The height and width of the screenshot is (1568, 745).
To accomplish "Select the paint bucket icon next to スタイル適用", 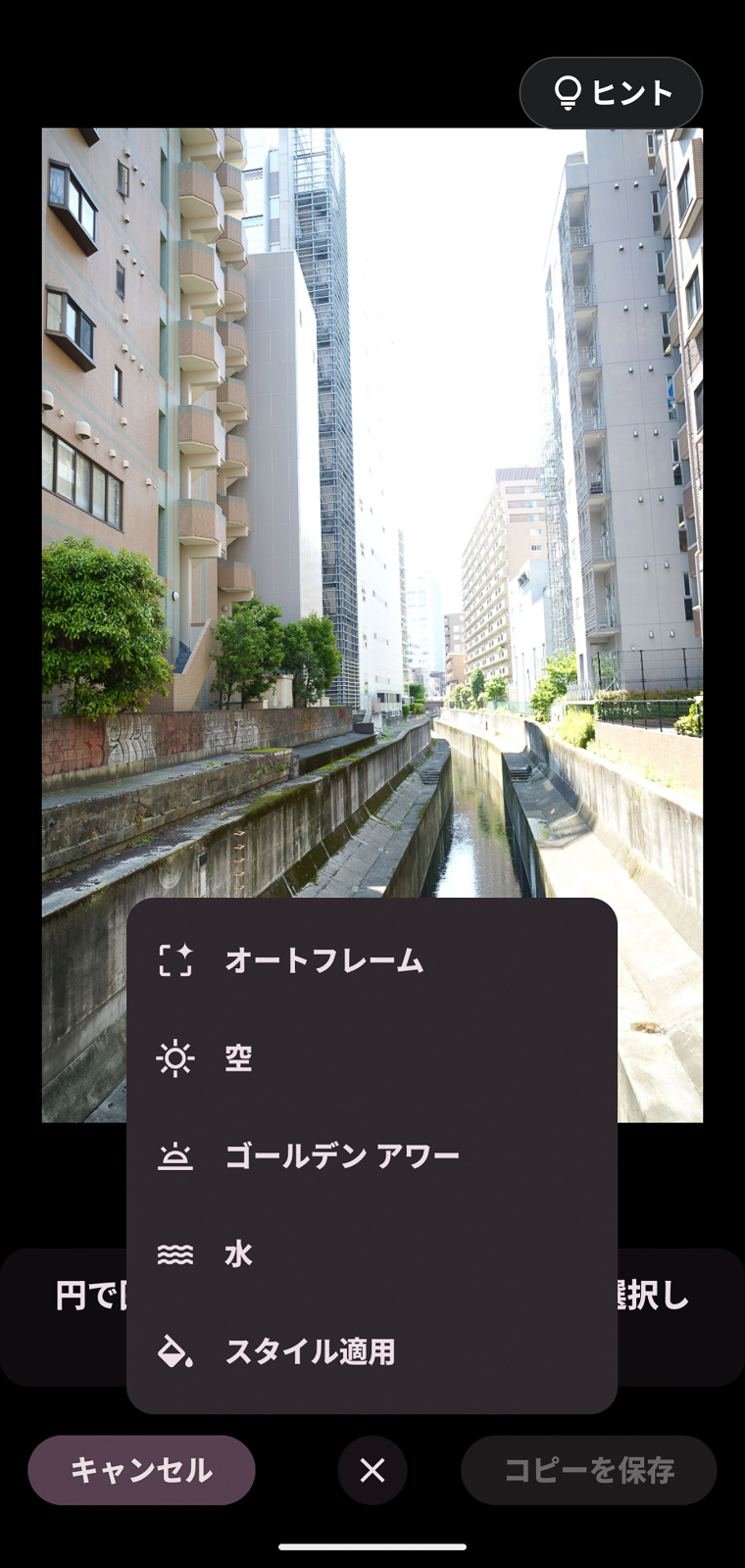I will coord(175,1352).
